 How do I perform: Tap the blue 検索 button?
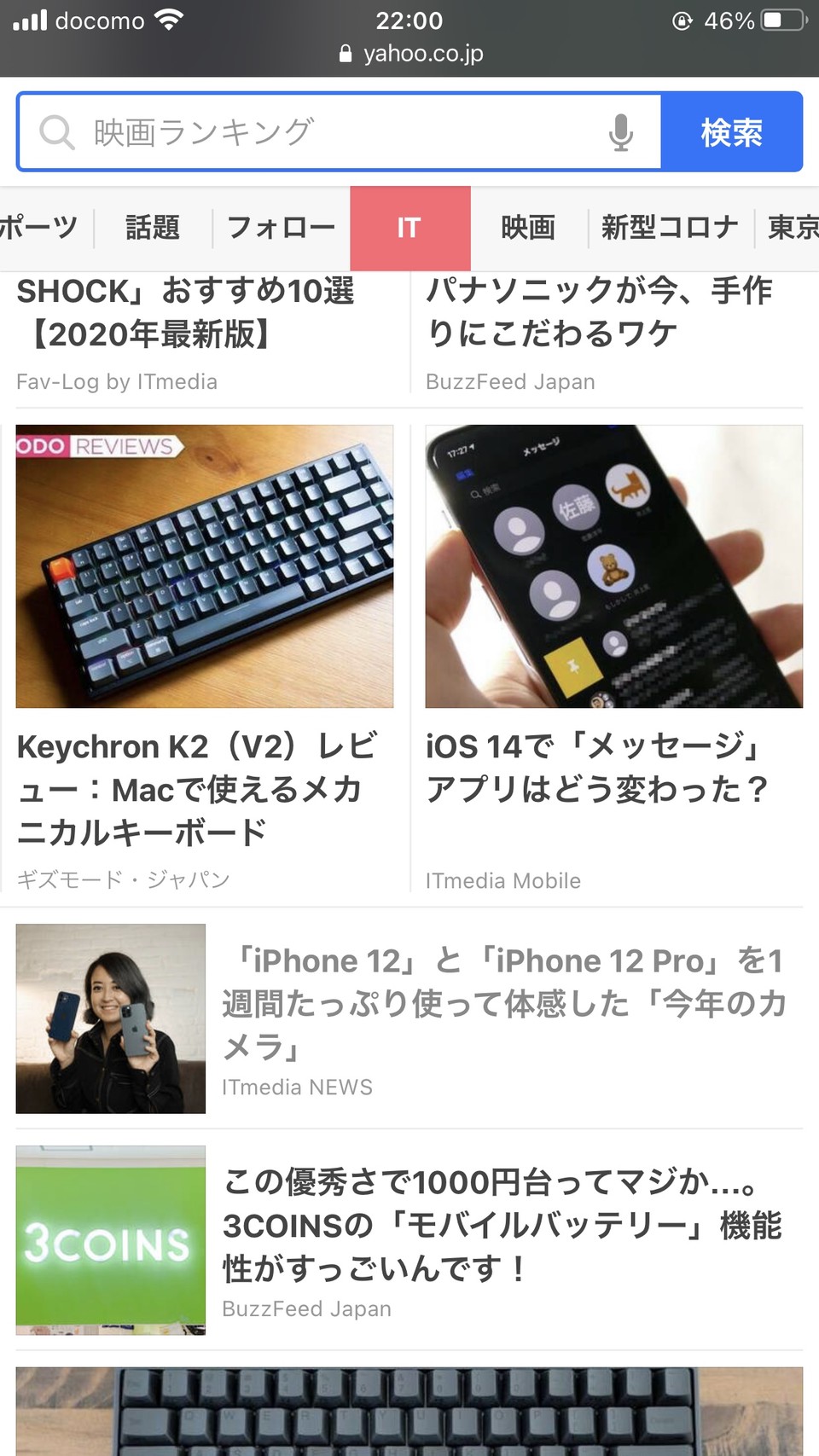pos(731,132)
